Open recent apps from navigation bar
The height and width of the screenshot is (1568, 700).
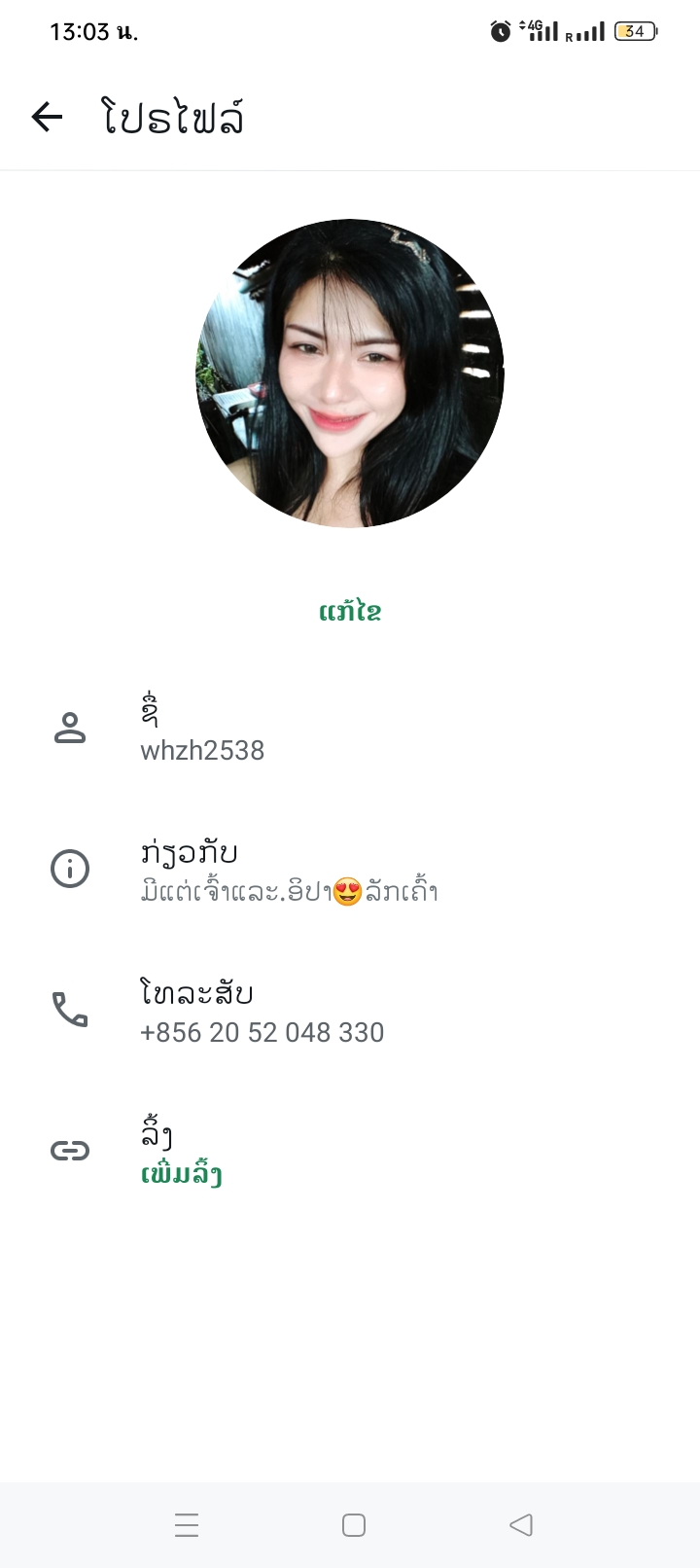click(187, 1524)
